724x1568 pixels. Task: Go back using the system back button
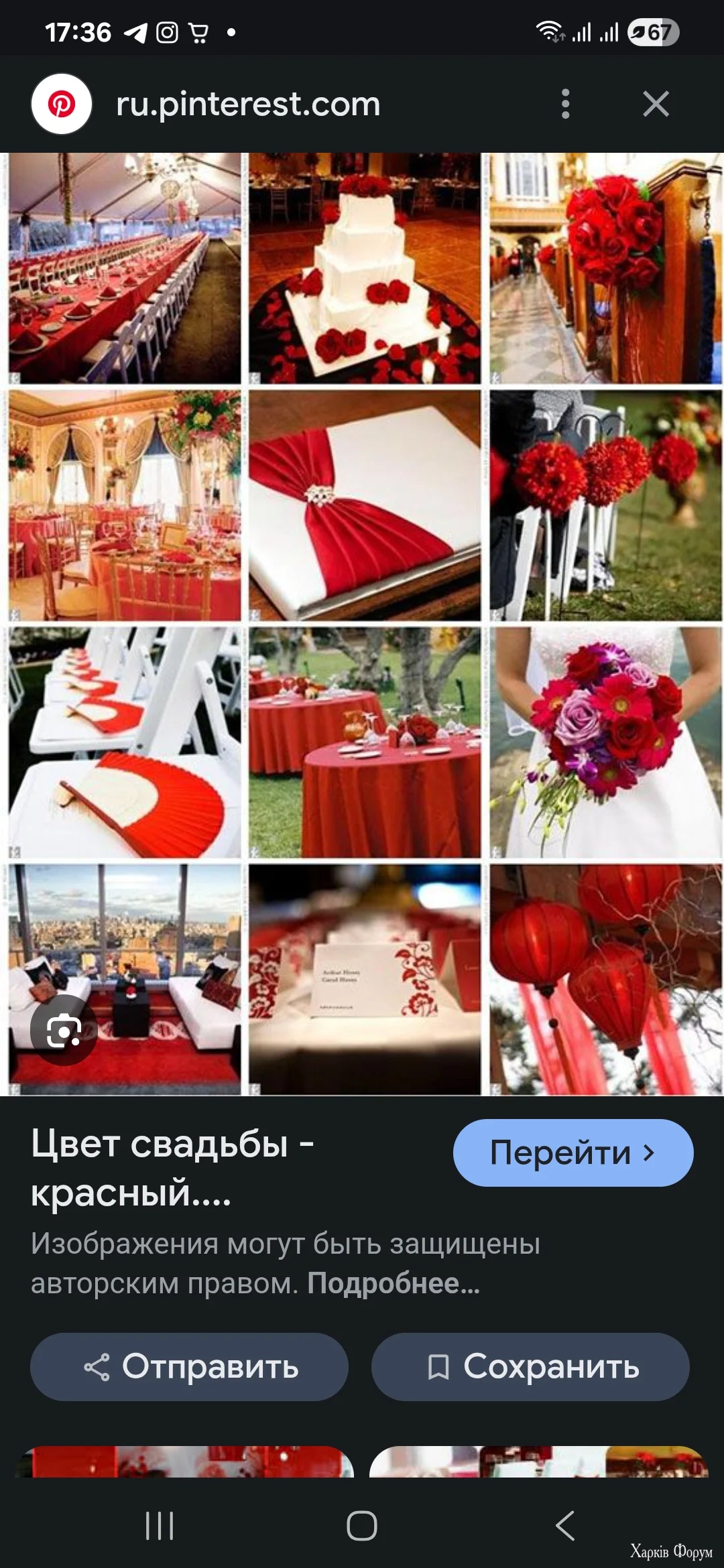point(565,1526)
